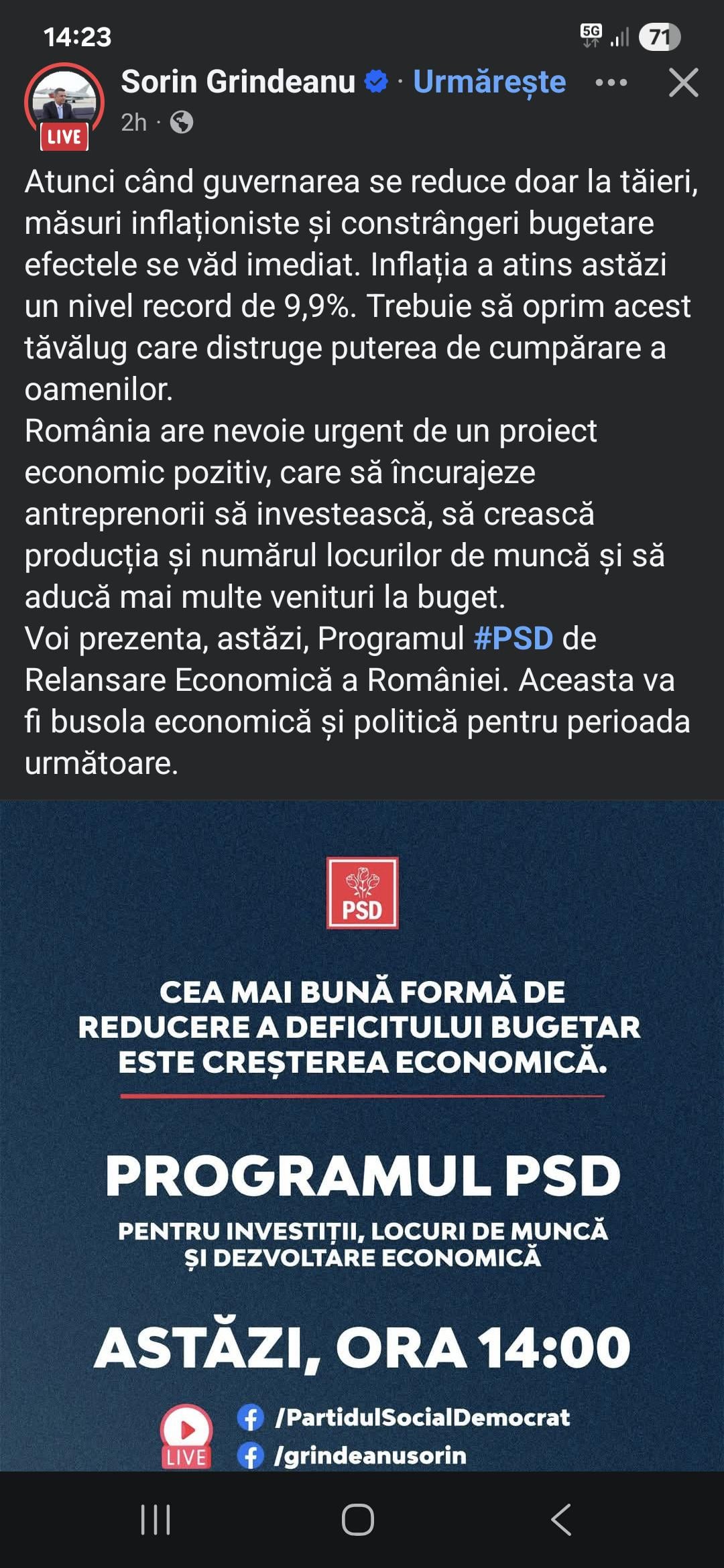Screen dimensions: 724x1568
Task: Open Sorin Grindeanu's live profile picture
Action: coord(64,105)
